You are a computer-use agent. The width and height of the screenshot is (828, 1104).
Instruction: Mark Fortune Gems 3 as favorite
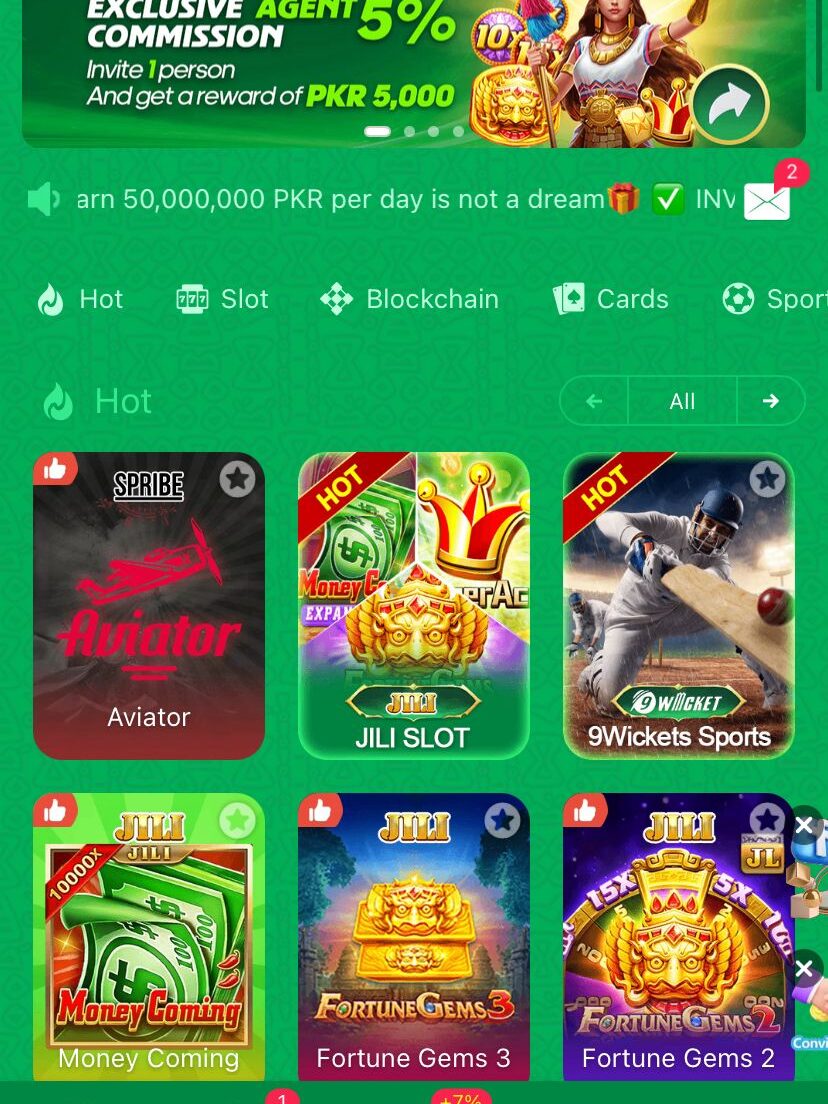click(502, 820)
